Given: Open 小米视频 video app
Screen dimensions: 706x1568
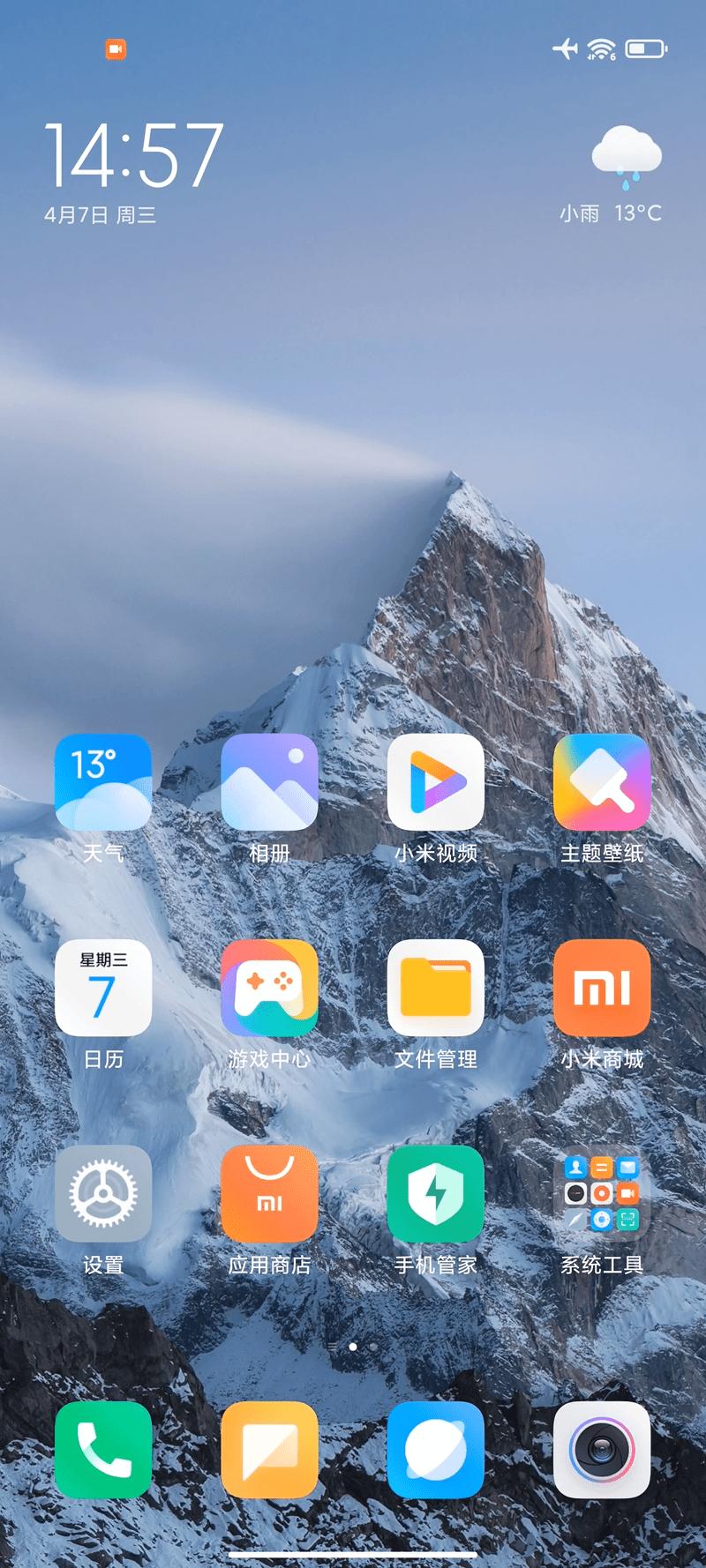Looking at the screenshot, I should tap(435, 782).
